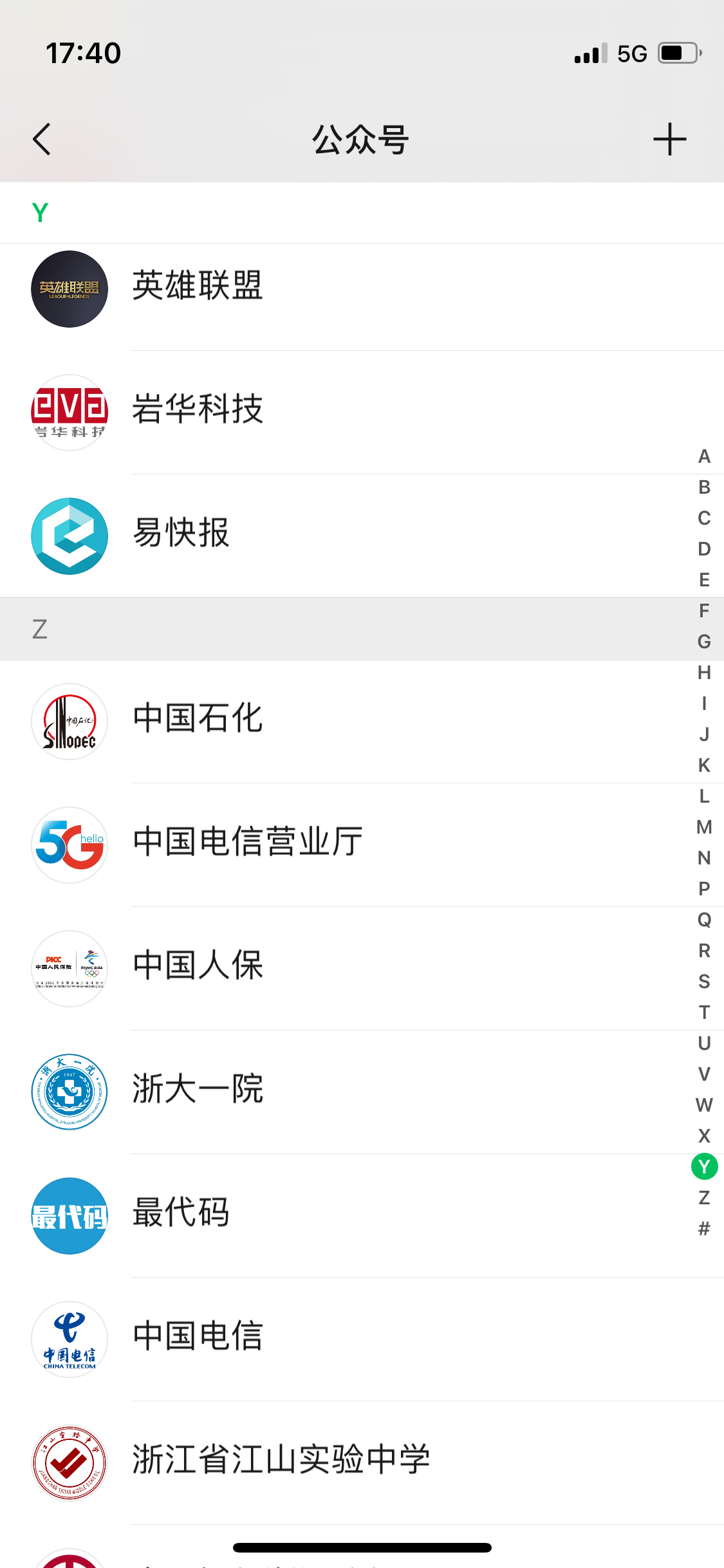This screenshot has width=724, height=1568.
Task: Open the 英雄联盟 official account
Action: point(362,289)
